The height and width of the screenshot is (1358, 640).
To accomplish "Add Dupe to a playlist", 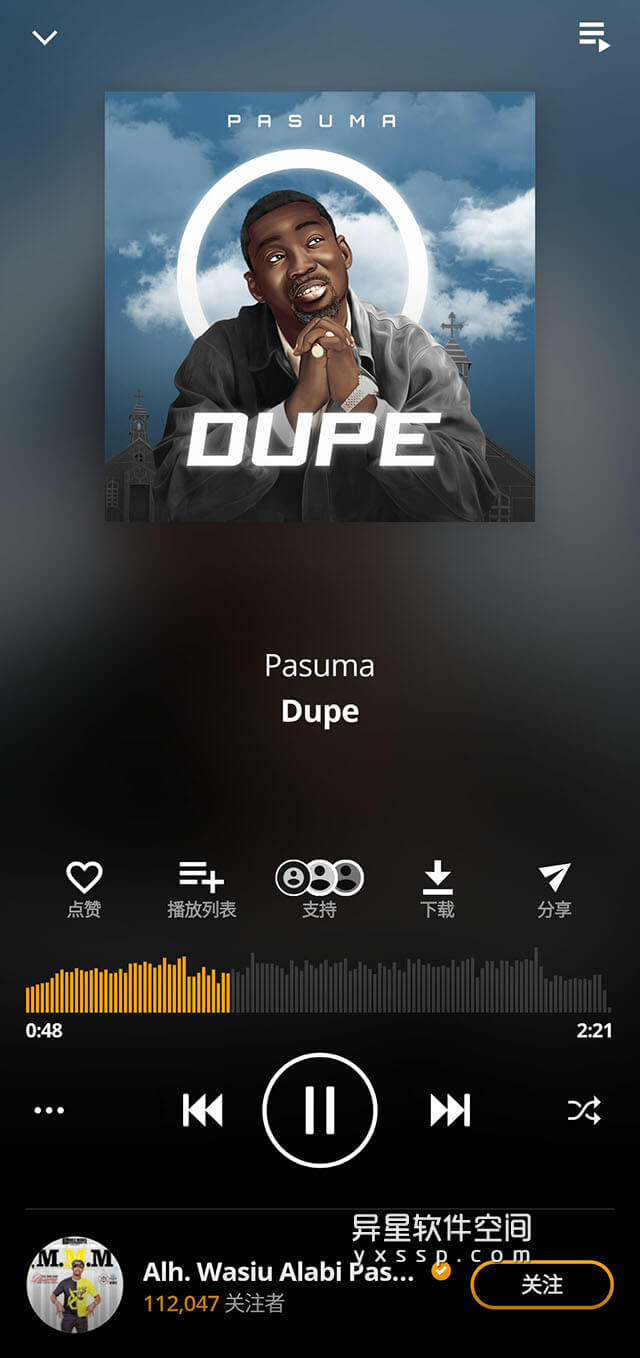I will coord(201,888).
